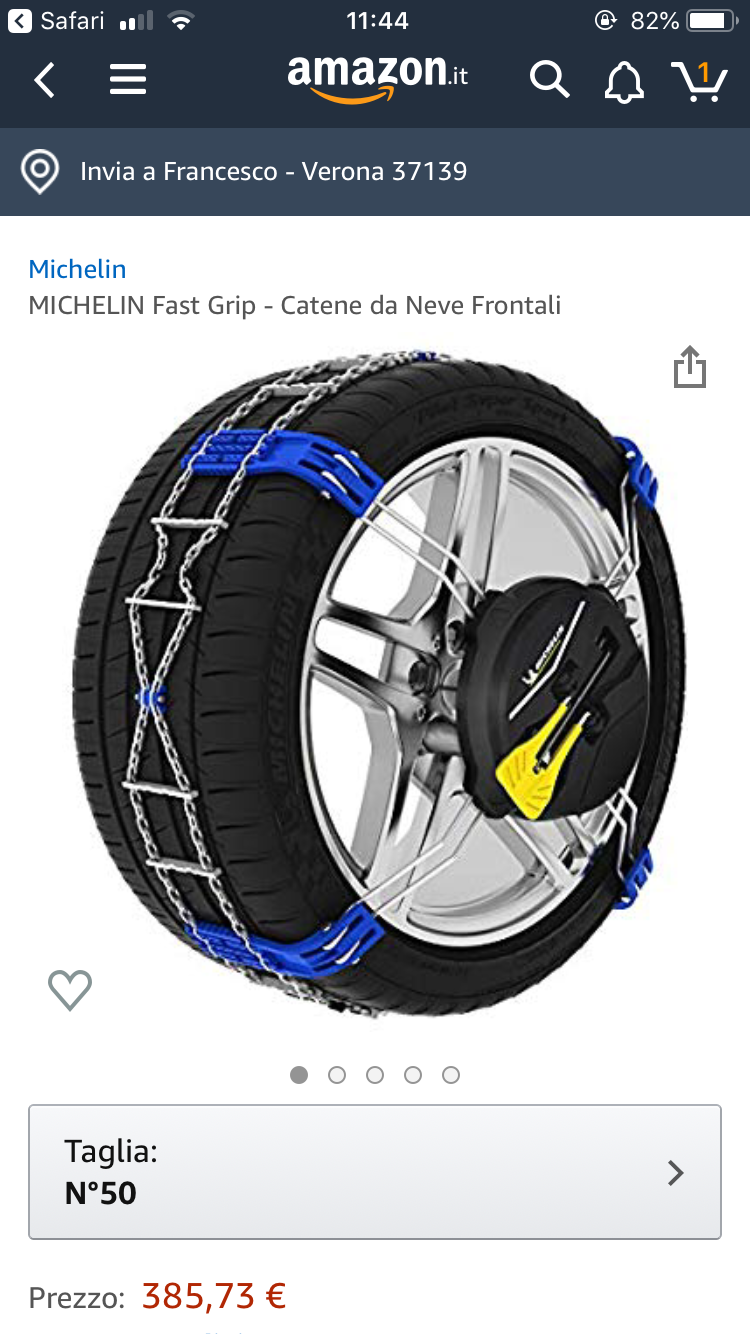Go back to the previous page

point(44,79)
